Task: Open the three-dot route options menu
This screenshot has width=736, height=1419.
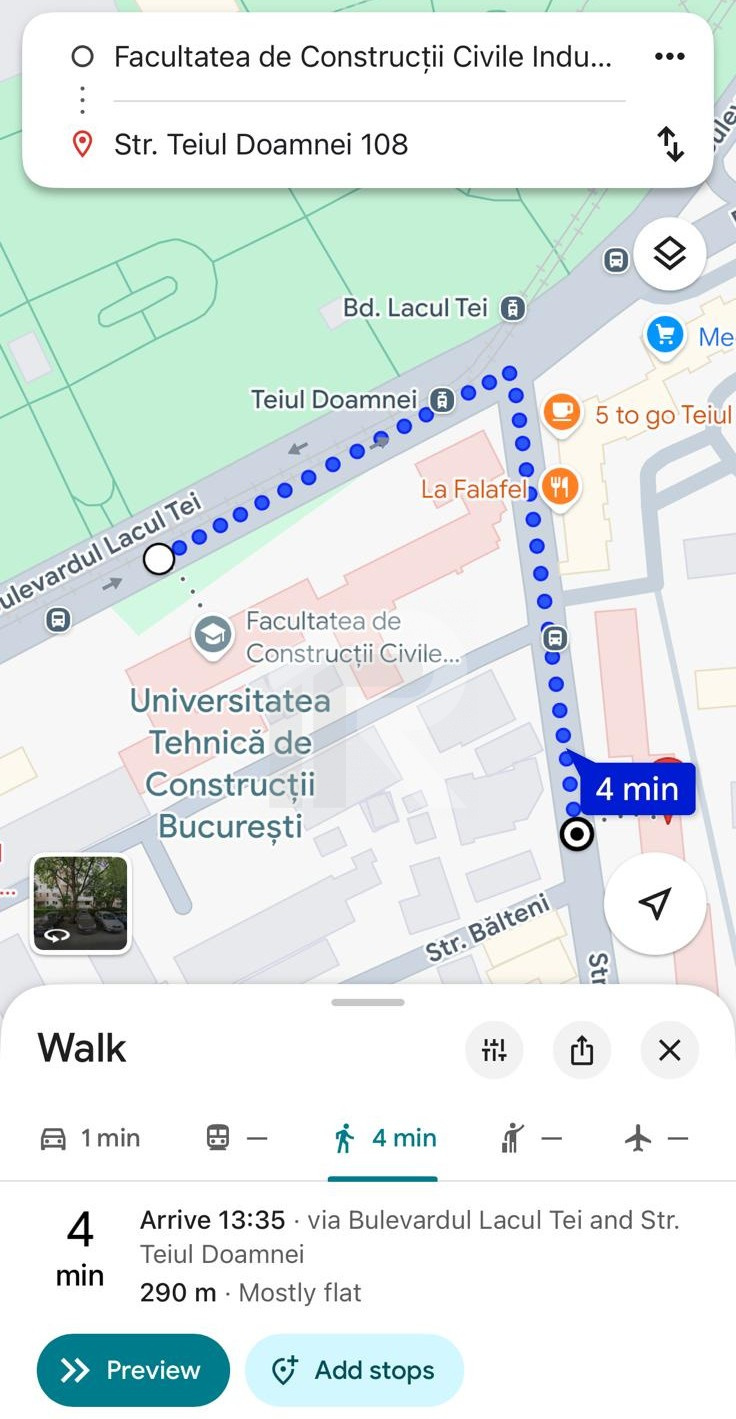Action: point(669,57)
